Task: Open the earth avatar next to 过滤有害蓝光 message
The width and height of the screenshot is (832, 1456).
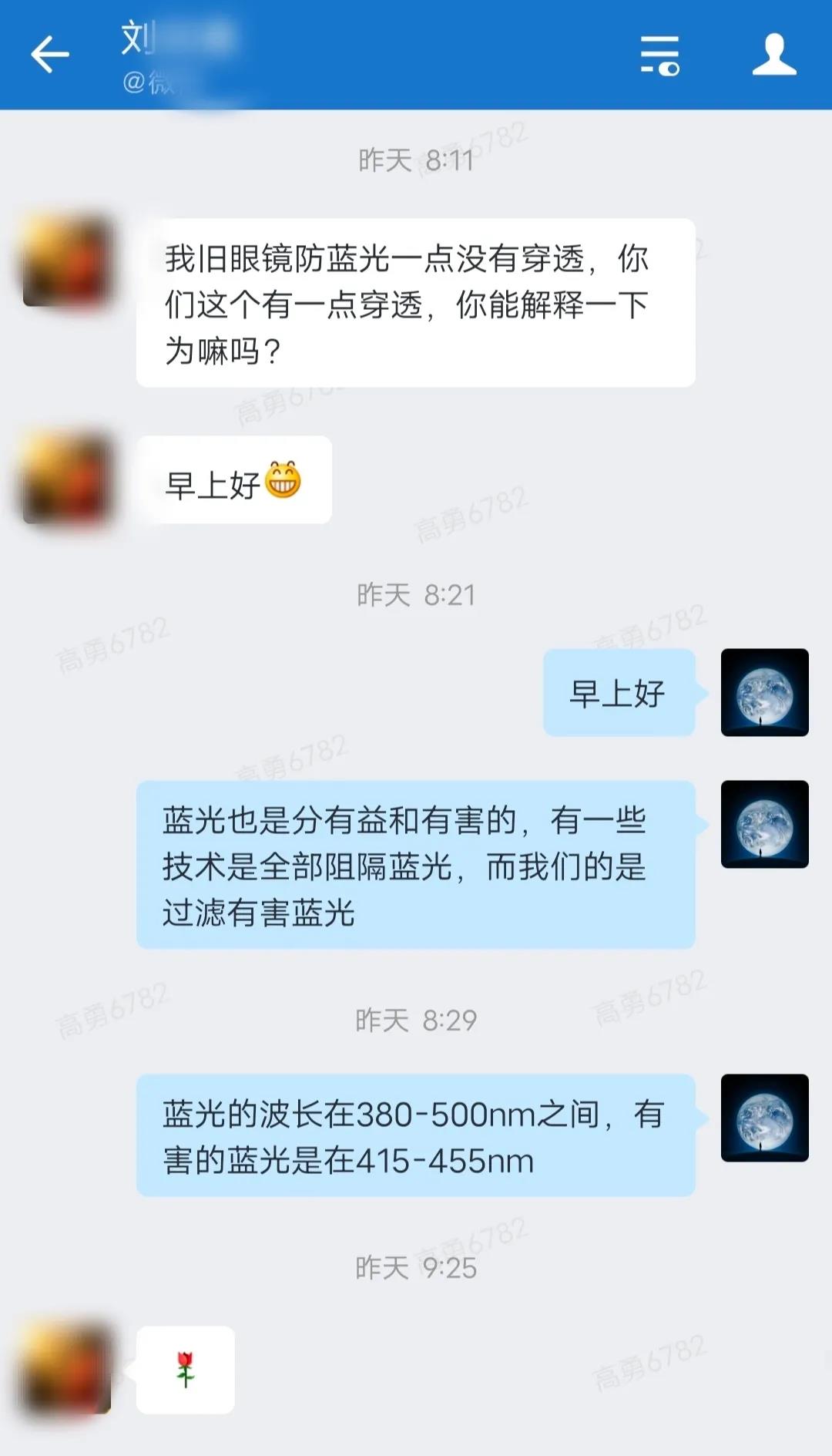Action: coord(764,824)
